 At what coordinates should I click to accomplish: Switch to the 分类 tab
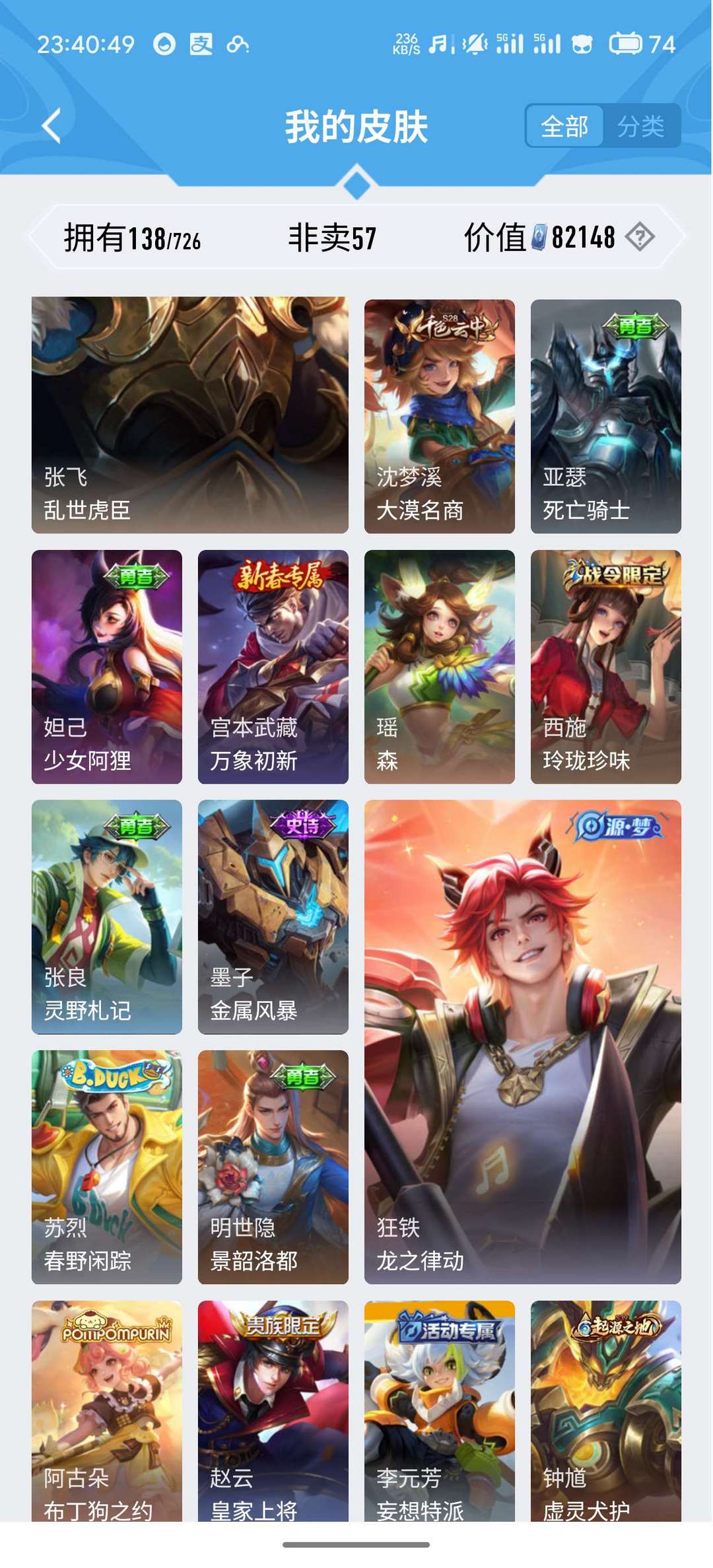pos(640,125)
